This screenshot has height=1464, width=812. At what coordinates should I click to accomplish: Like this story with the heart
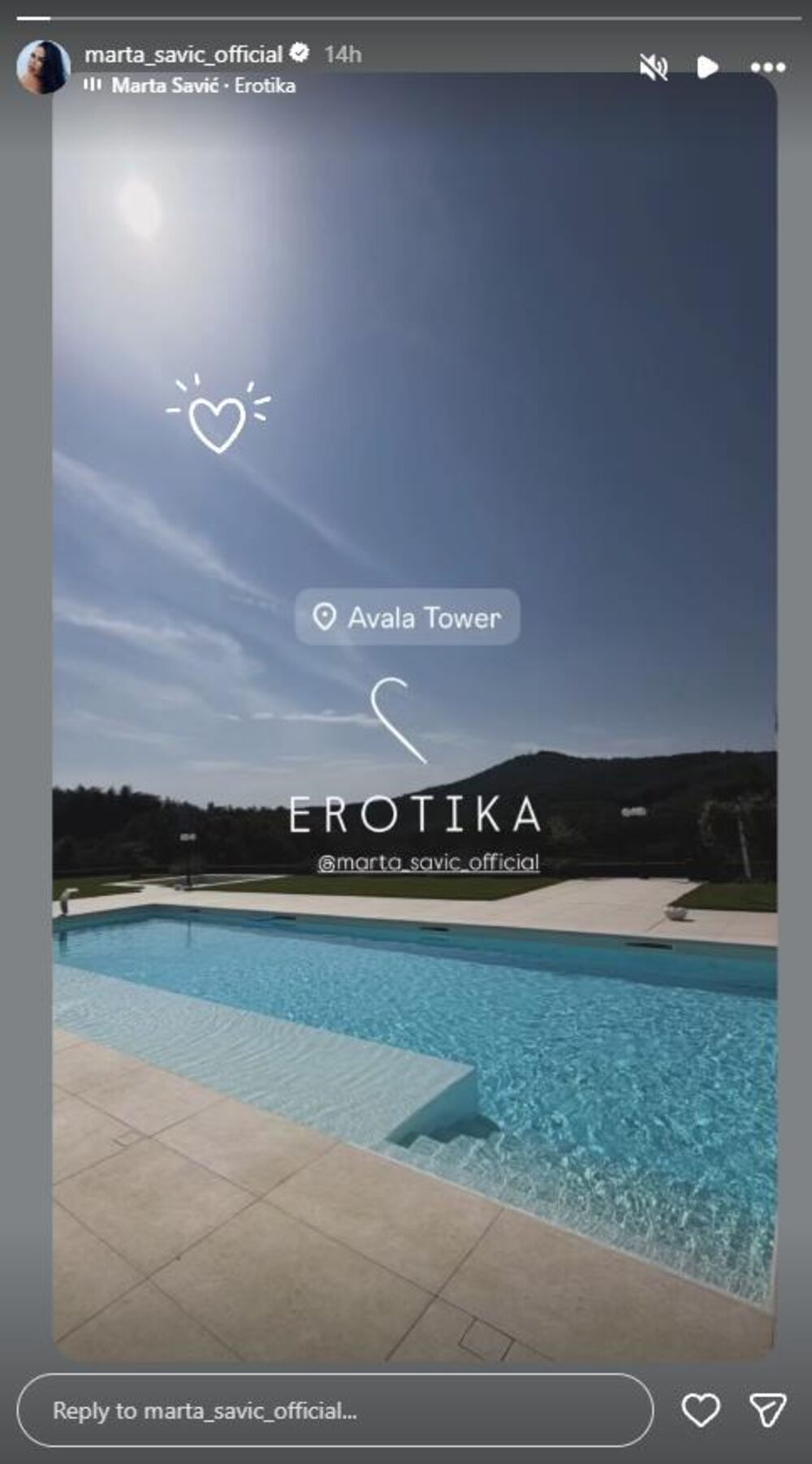pos(700,1410)
